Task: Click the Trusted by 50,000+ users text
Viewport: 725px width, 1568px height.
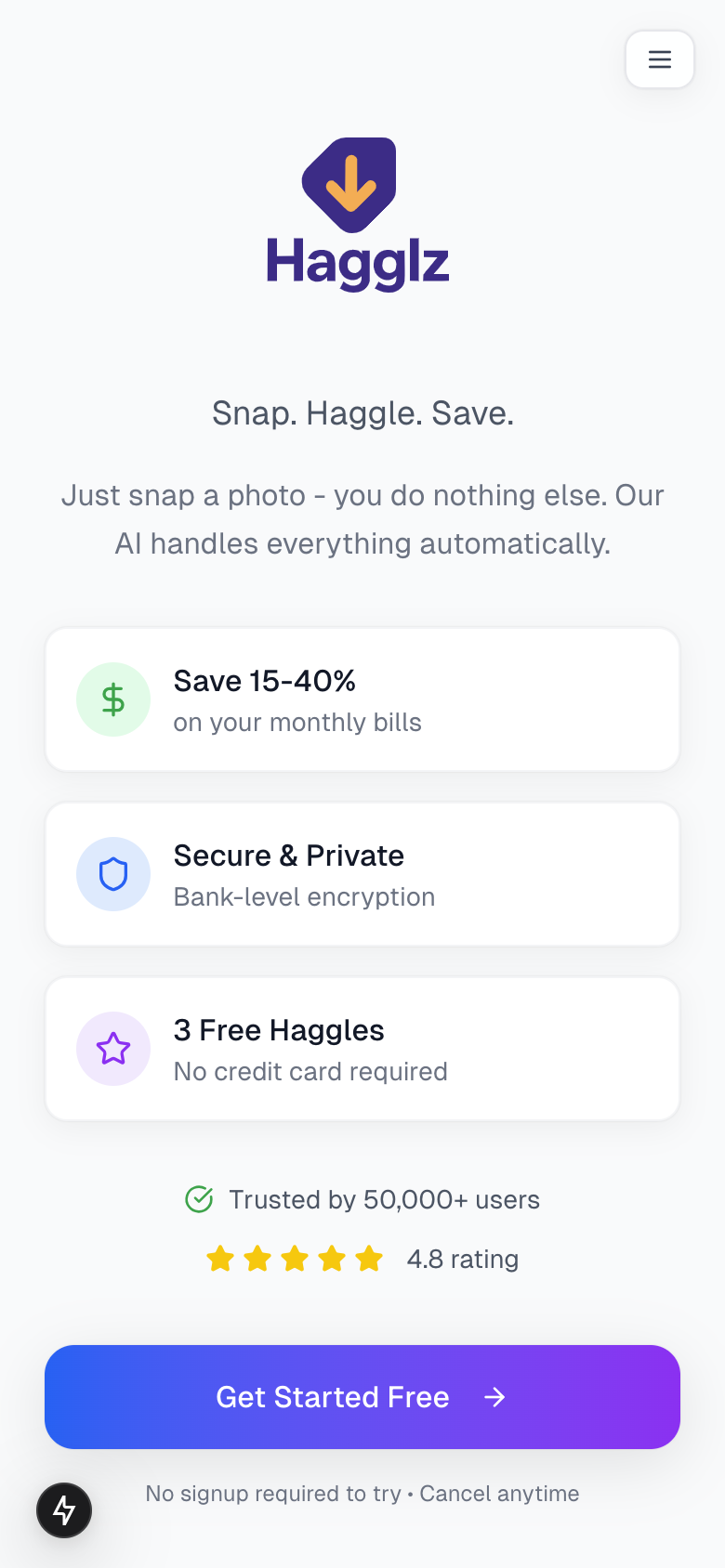Action: coord(384,1199)
